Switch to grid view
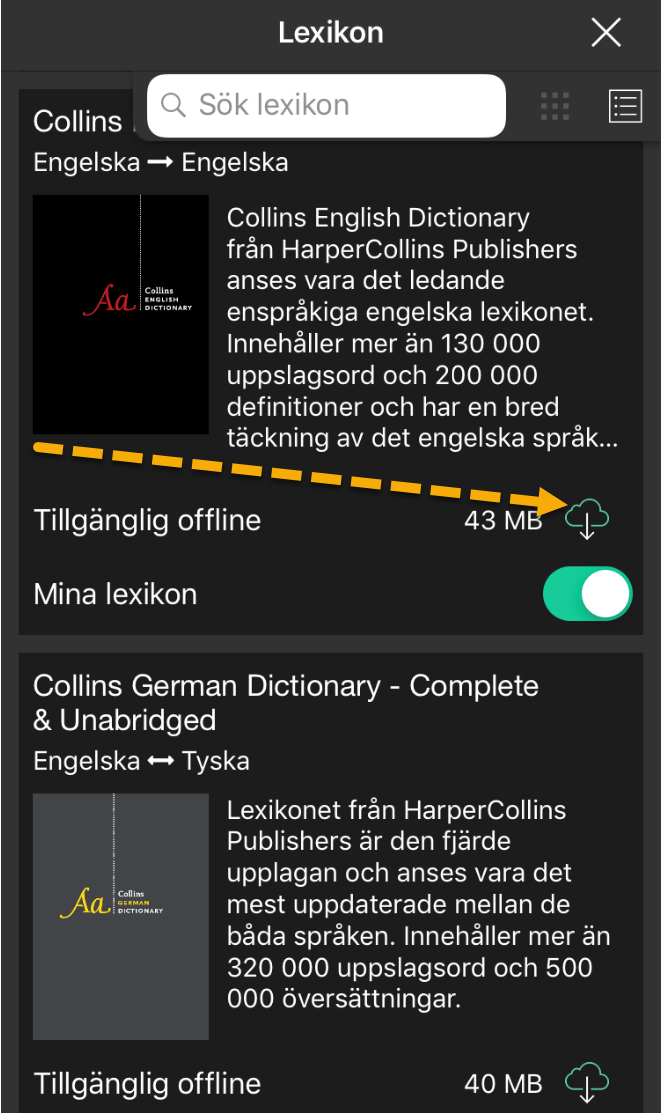Screen dimensions: 661x1113 (554, 105)
